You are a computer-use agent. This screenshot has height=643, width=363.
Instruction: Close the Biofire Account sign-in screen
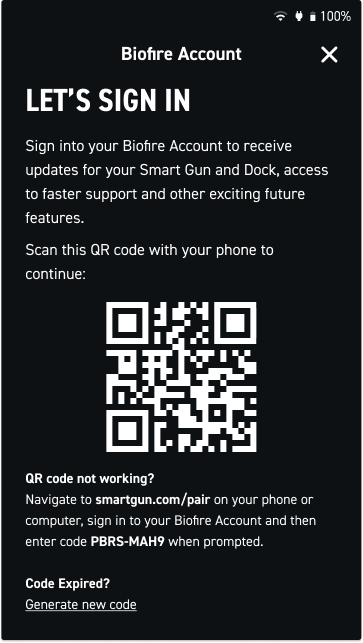coord(329,54)
